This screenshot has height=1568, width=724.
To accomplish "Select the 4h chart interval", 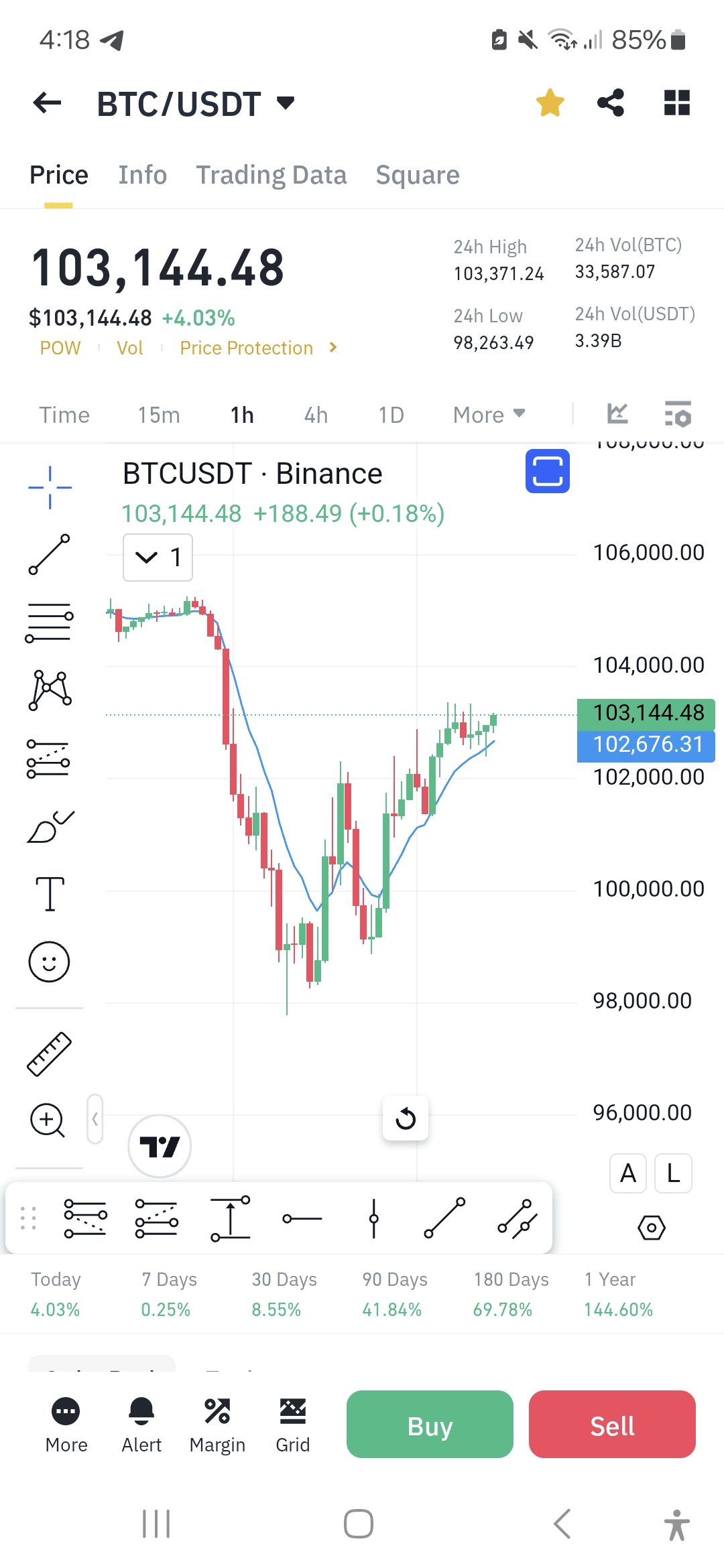I will pos(316,415).
